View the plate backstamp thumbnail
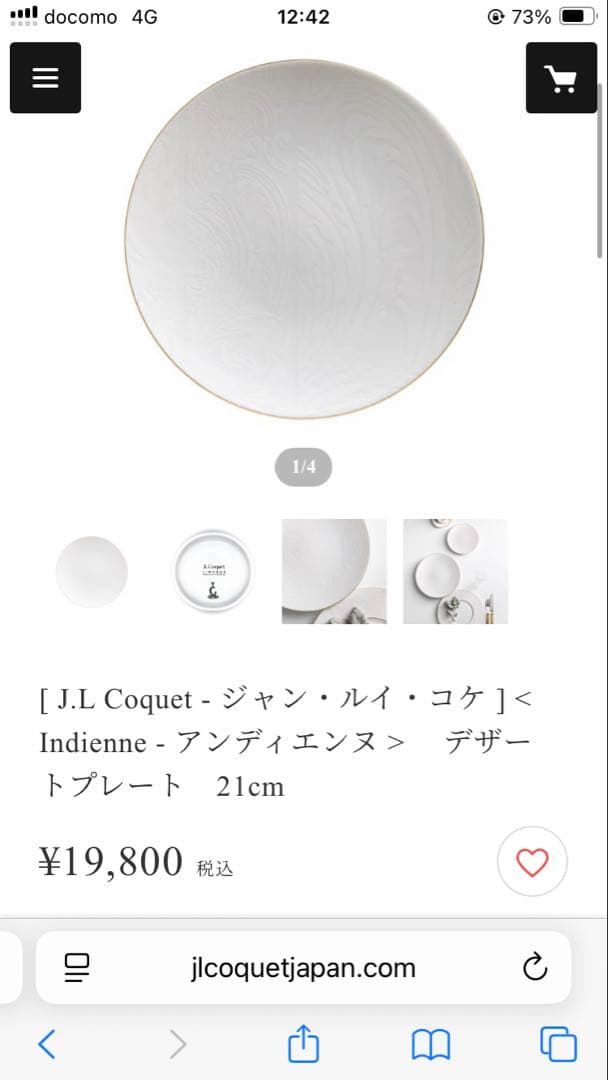Viewport: 608px width, 1080px height. (x=213, y=572)
